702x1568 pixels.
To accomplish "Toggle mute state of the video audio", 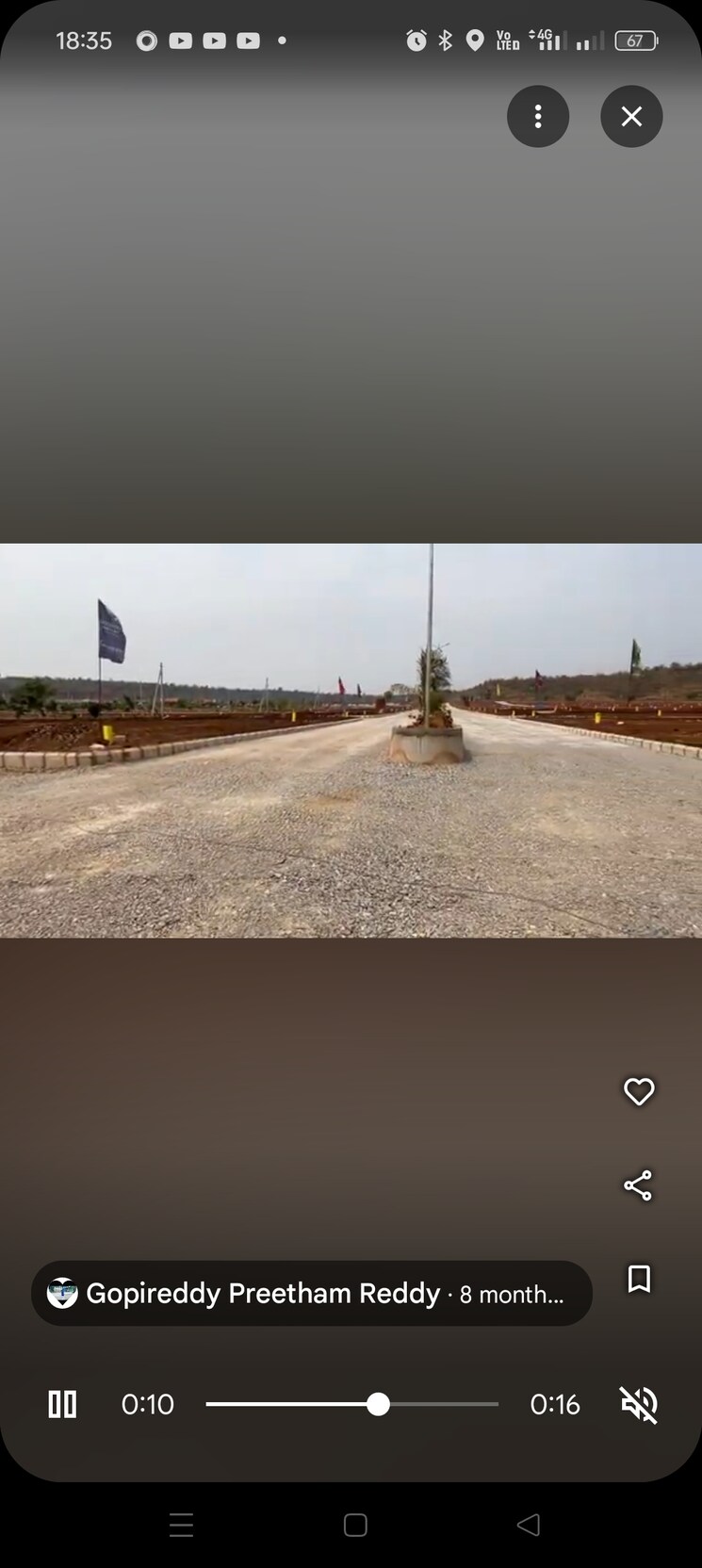I will (x=639, y=1404).
